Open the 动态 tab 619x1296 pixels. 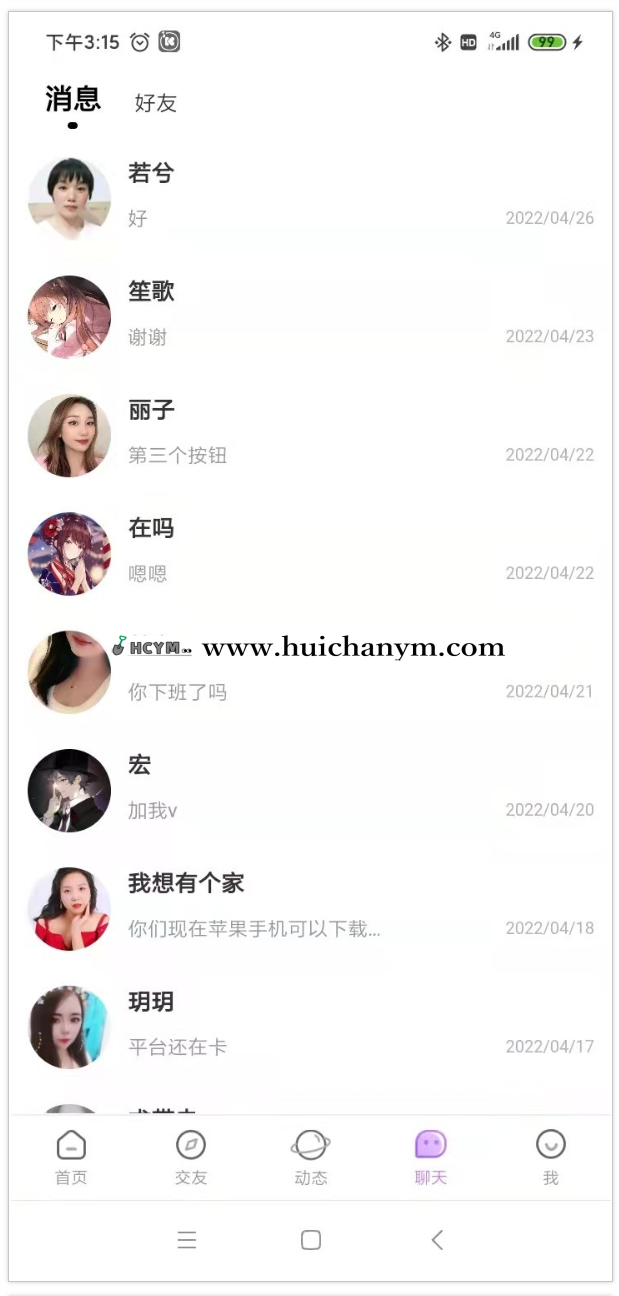[311, 1157]
